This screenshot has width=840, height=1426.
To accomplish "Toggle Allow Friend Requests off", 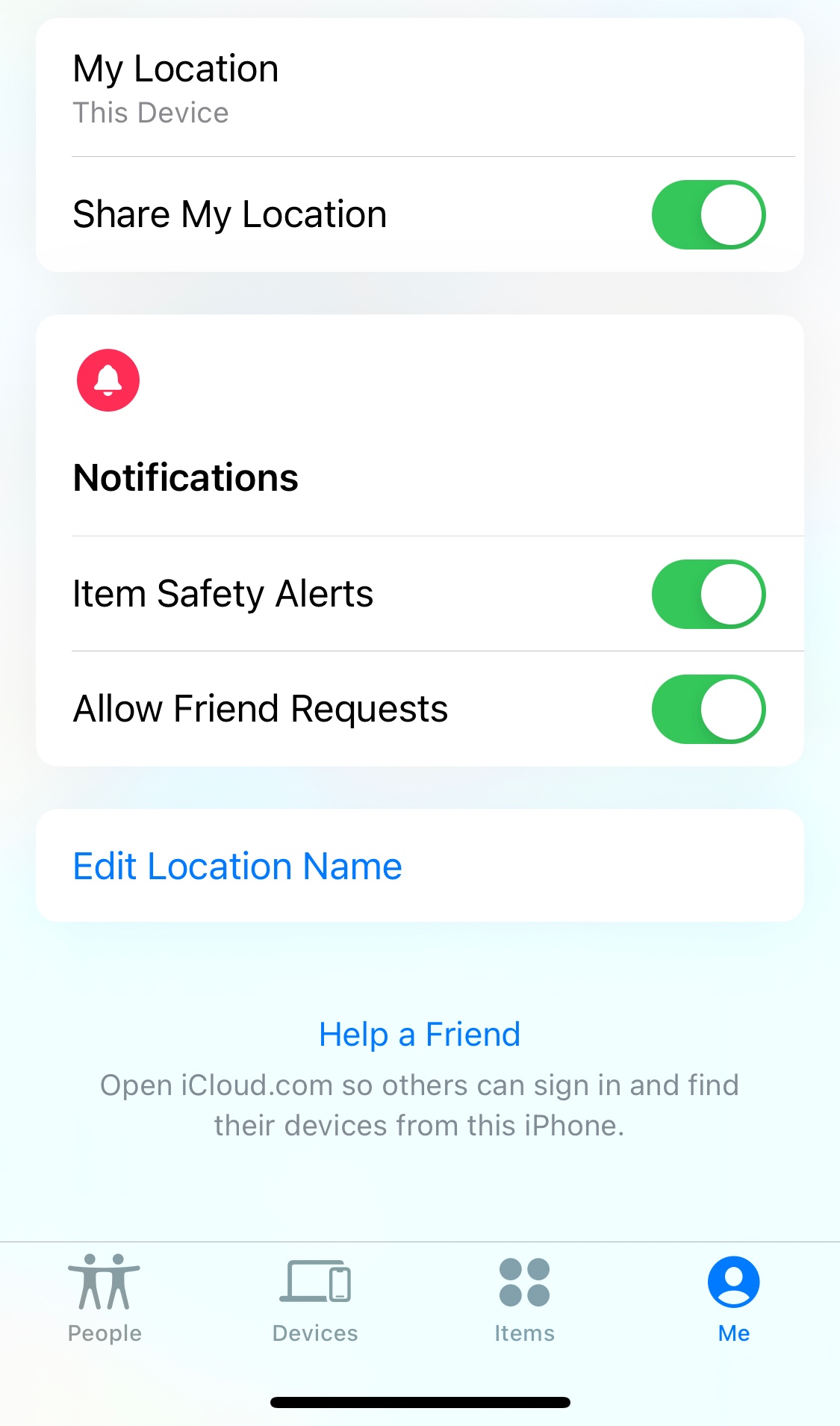I will [x=708, y=709].
